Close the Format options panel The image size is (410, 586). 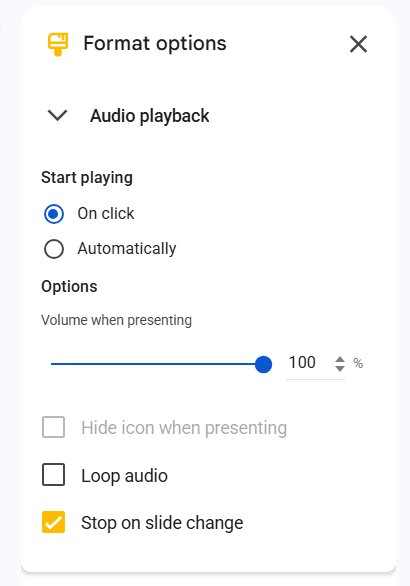tap(358, 44)
